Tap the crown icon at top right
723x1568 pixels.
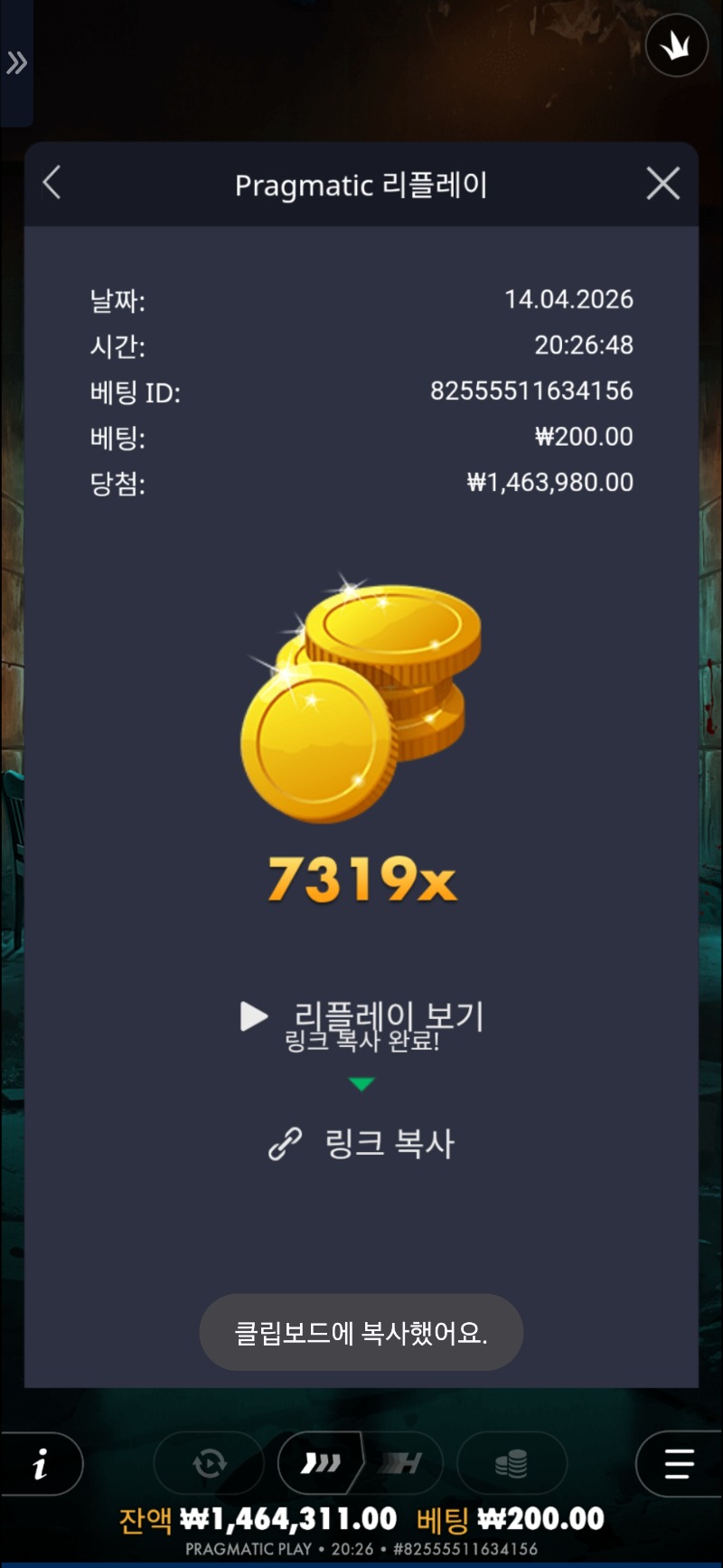click(676, 46)
